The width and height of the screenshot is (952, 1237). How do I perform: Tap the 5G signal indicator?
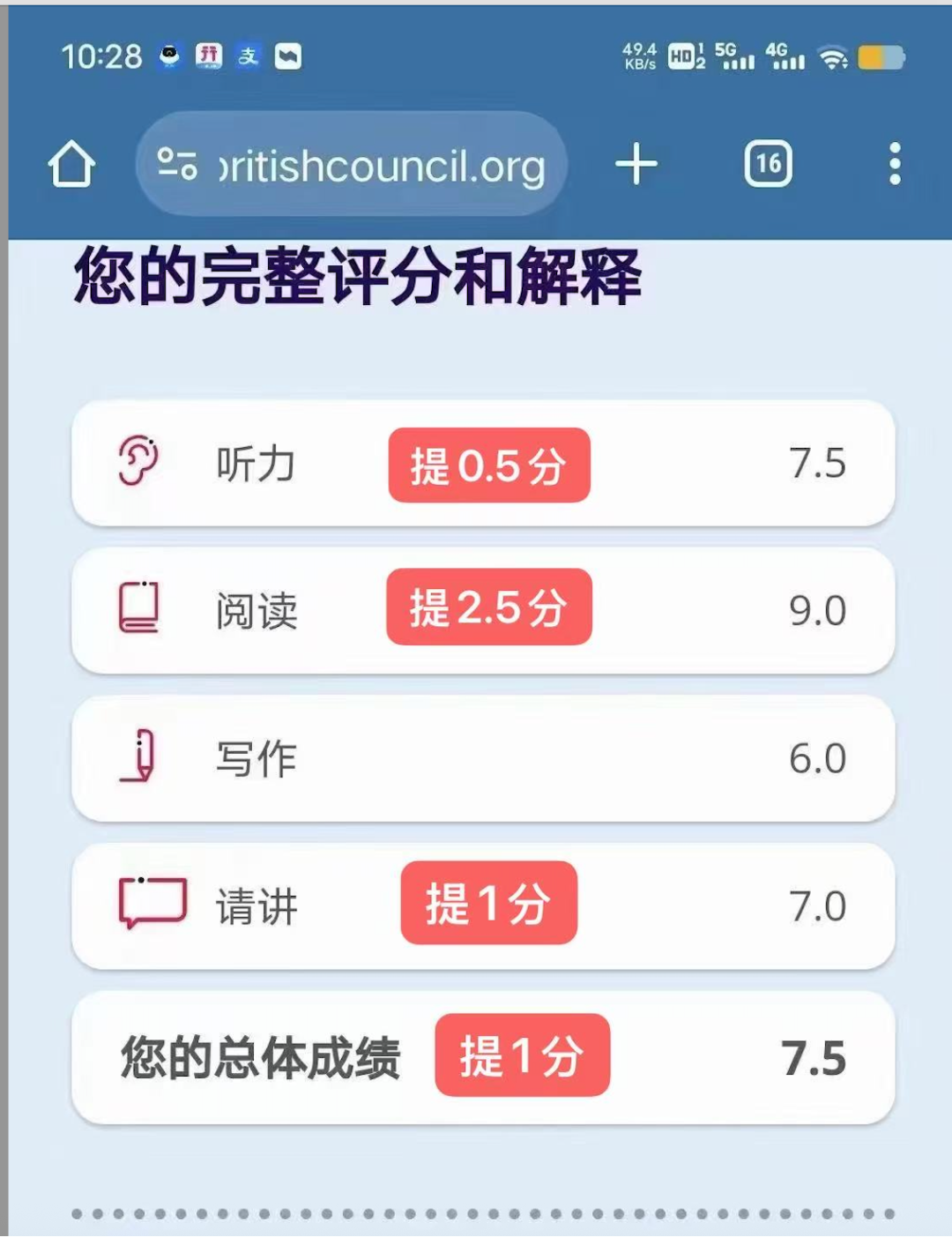pyautogui.click(x=736, y=56)
